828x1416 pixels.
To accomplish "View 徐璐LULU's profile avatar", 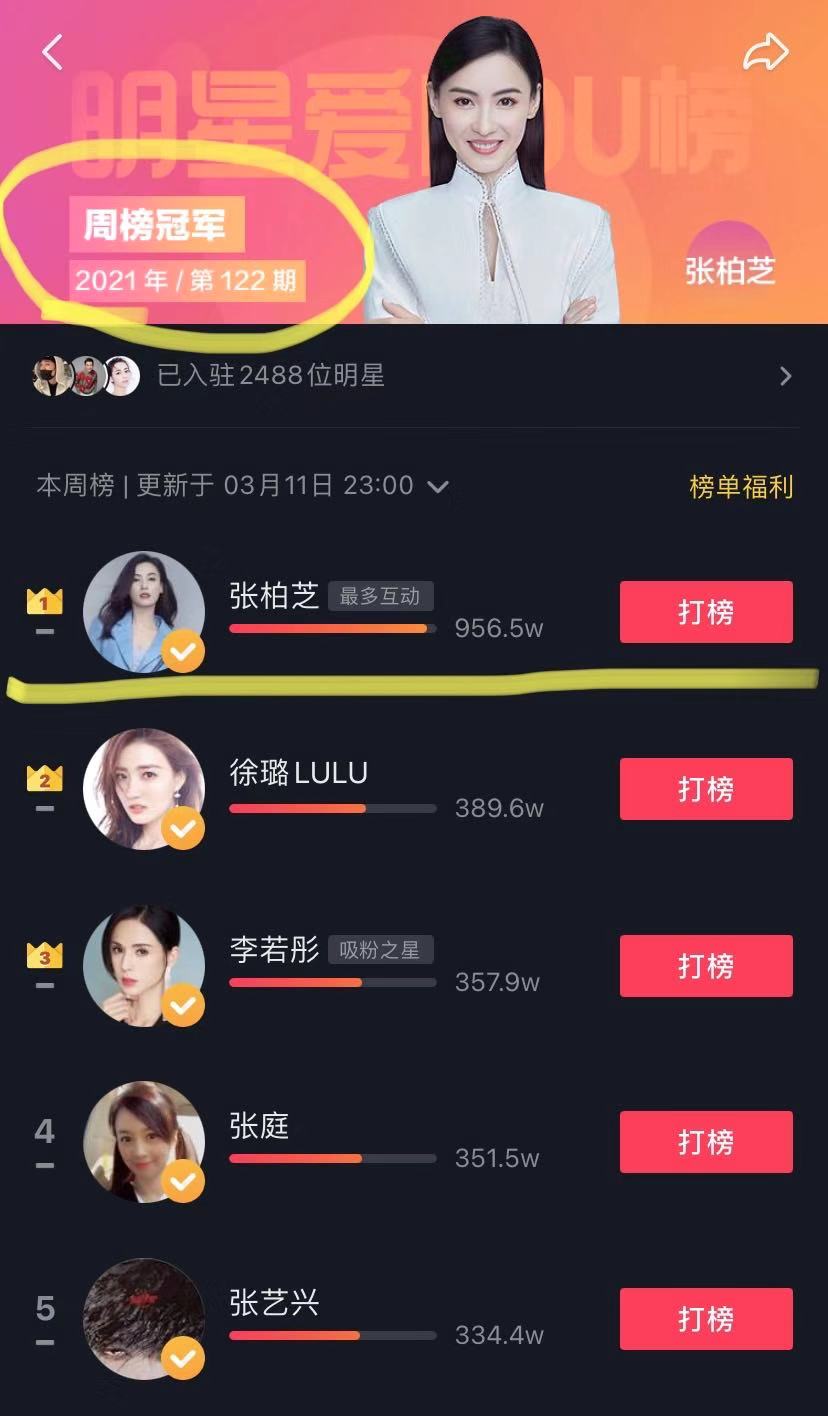I will [x=144, y=789].
